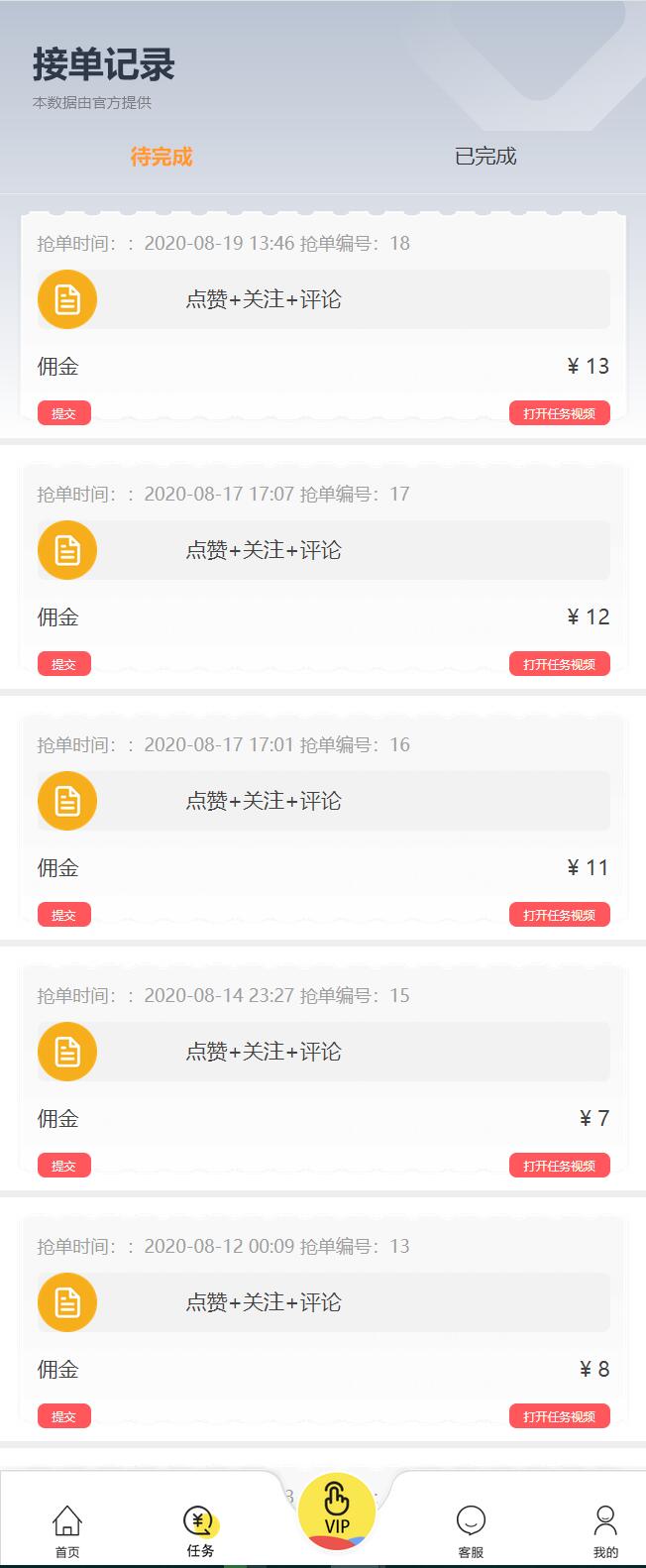Tap the central VIP button

tap(337, 1513)
